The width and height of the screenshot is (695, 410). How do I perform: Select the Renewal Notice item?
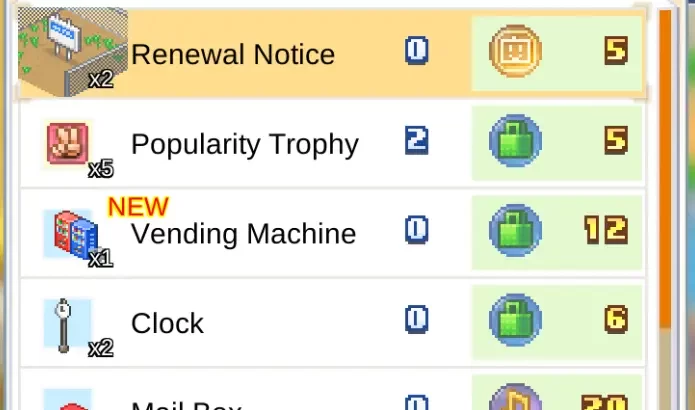tap(233, 53)
